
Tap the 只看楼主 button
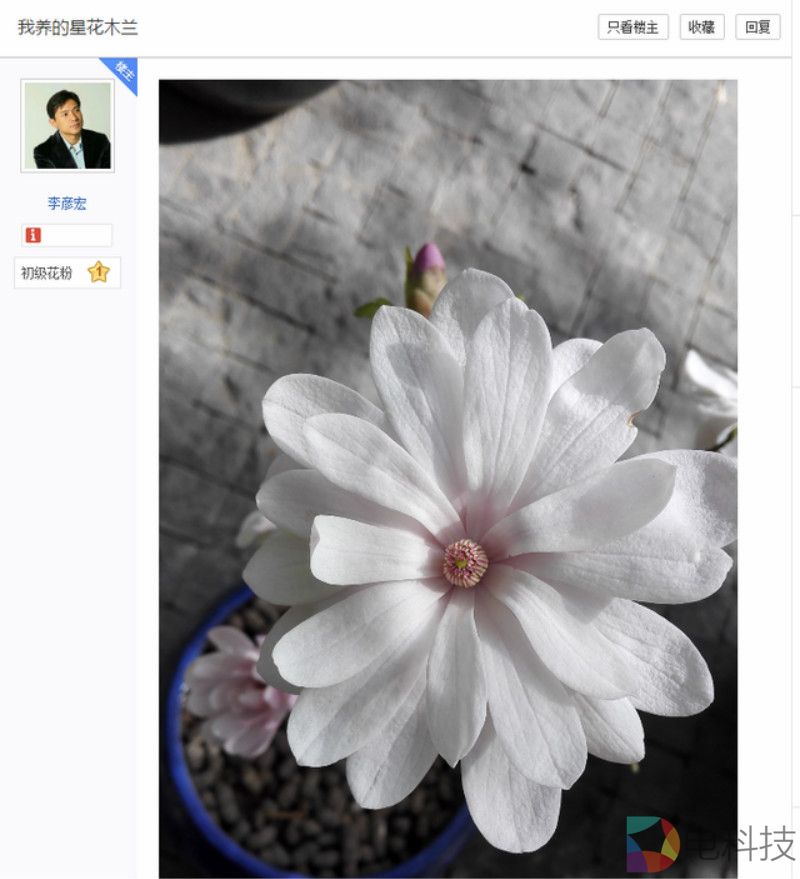tap(633, 27)
